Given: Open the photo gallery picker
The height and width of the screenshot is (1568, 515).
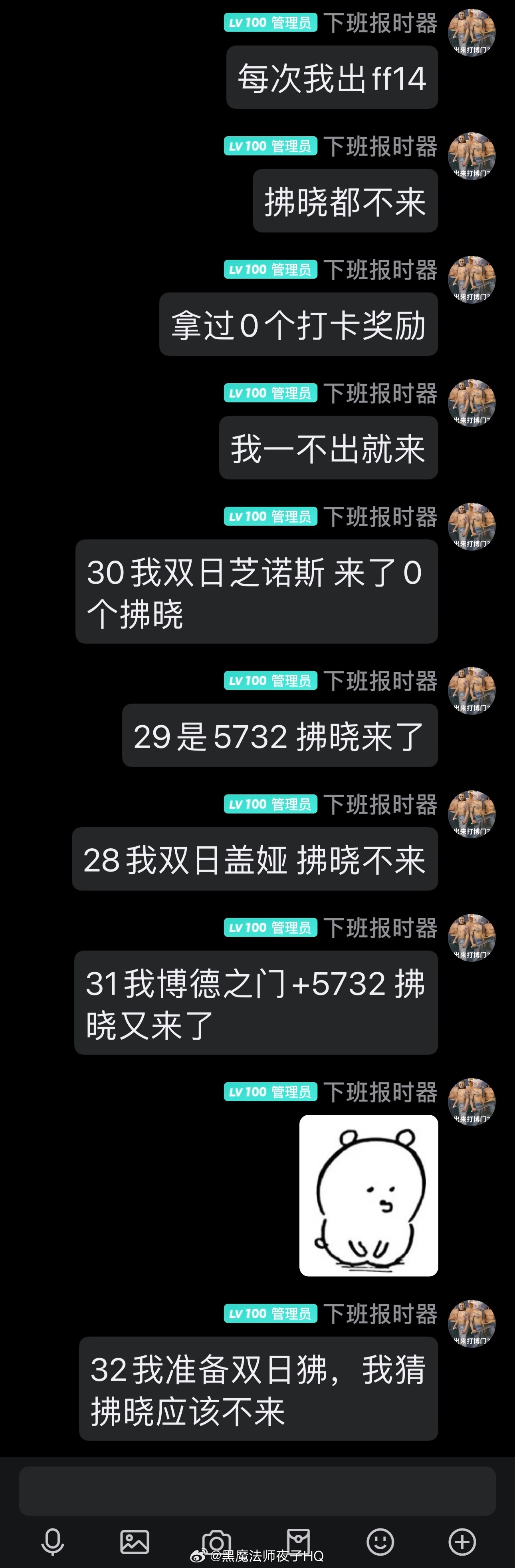Looking at the screenshot, I should (135, 1541).
